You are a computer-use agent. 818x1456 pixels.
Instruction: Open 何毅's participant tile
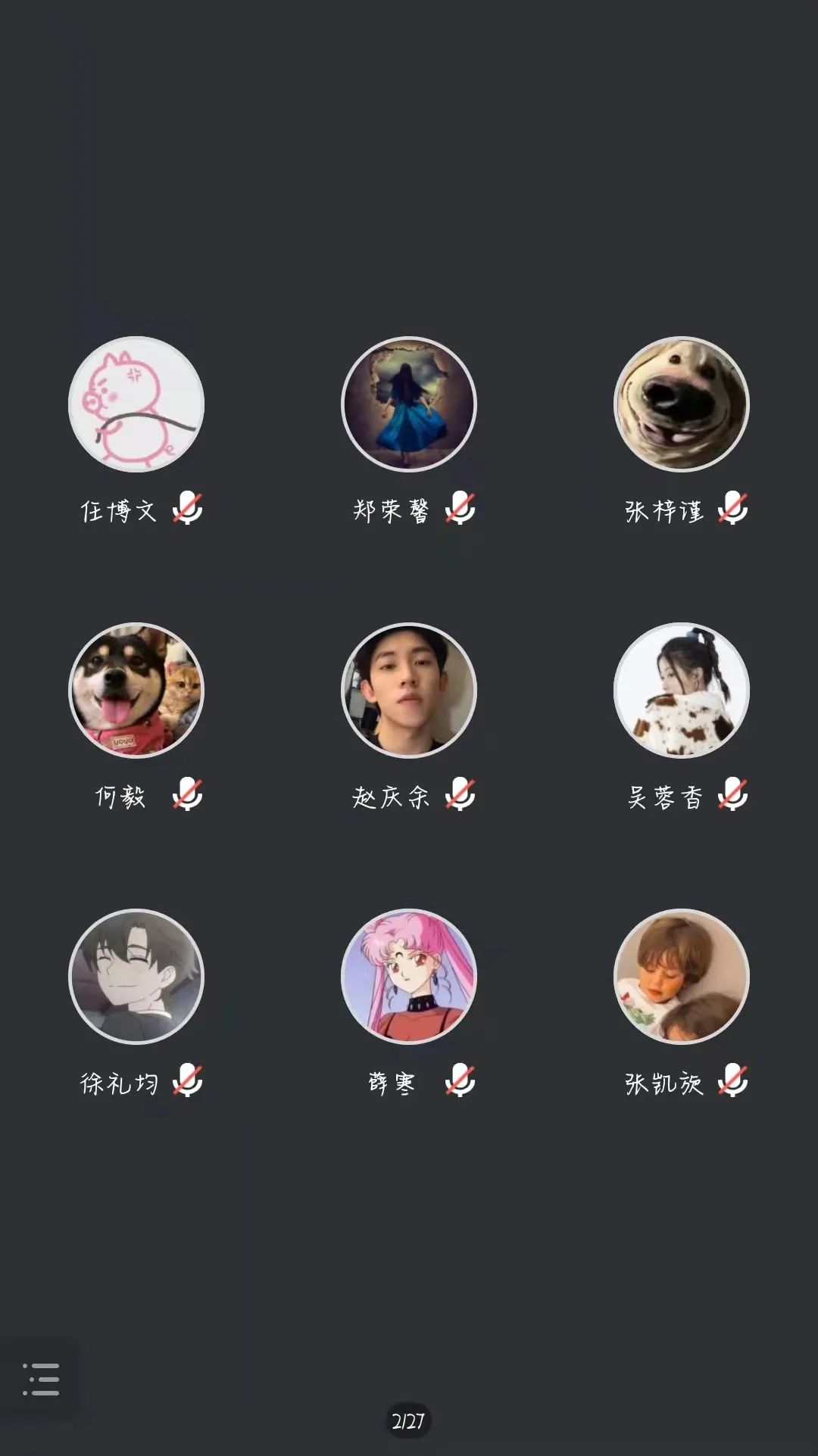[x=136, y=691]
